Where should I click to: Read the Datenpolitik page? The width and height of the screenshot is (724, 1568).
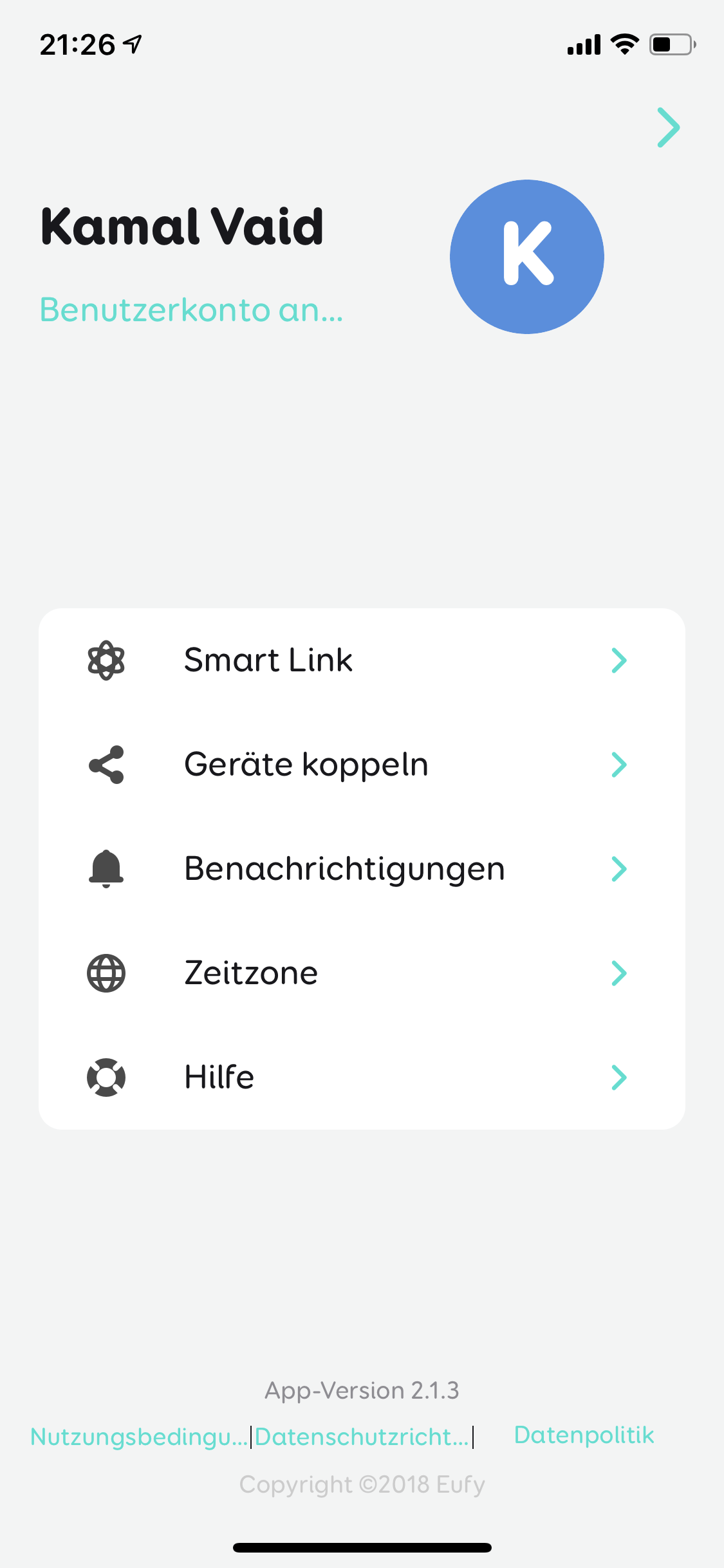click(x=584, y=1435)
